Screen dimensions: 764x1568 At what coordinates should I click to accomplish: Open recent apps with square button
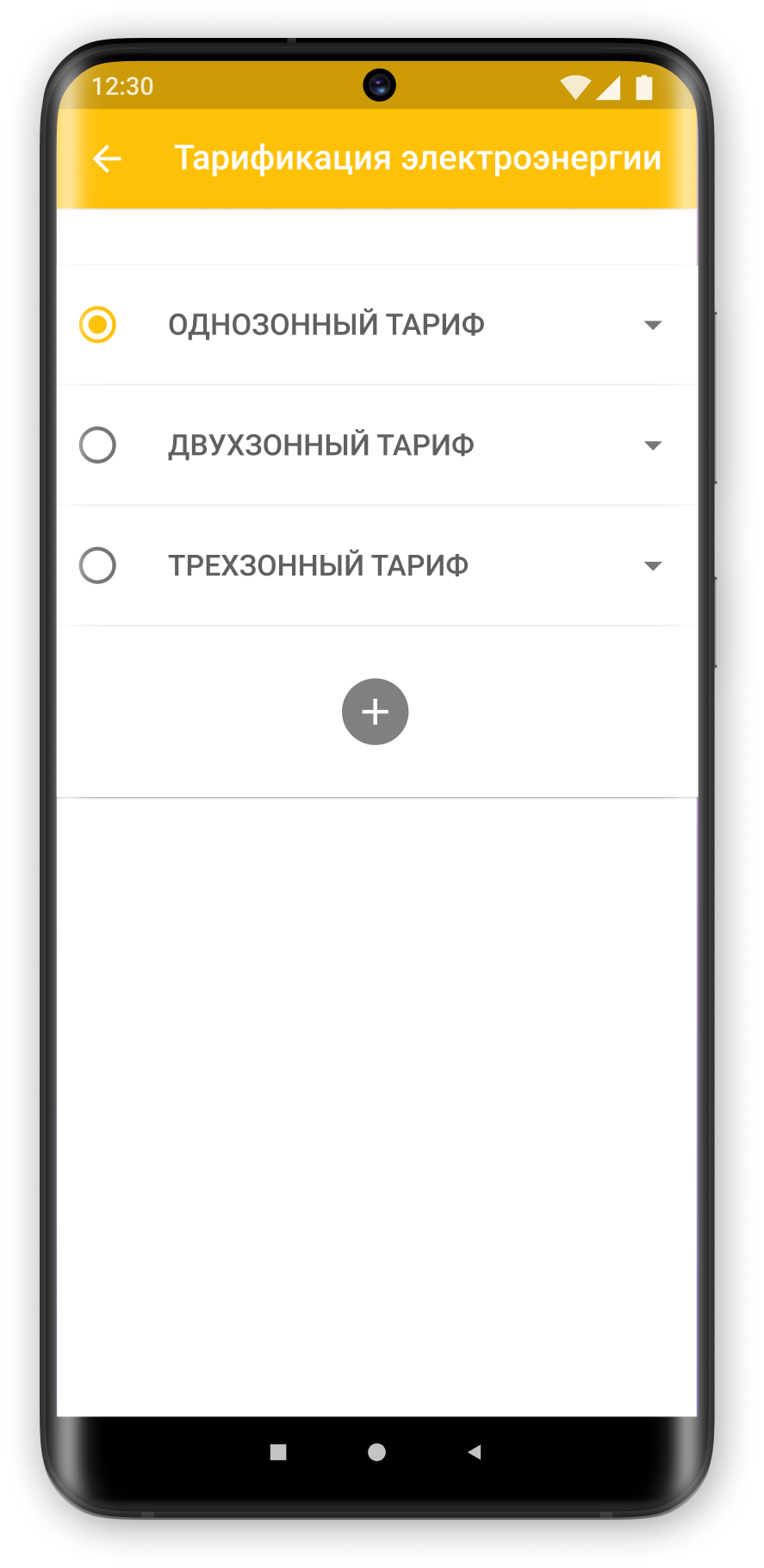pyautogui.click(x=278, y=1452)
